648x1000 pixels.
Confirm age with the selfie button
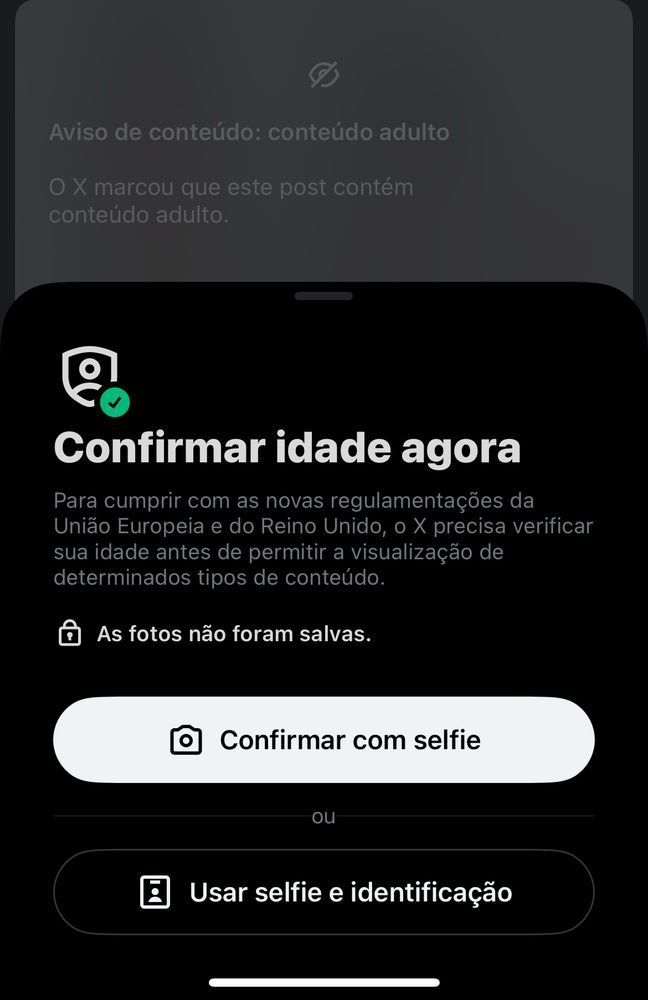(324, 740)
